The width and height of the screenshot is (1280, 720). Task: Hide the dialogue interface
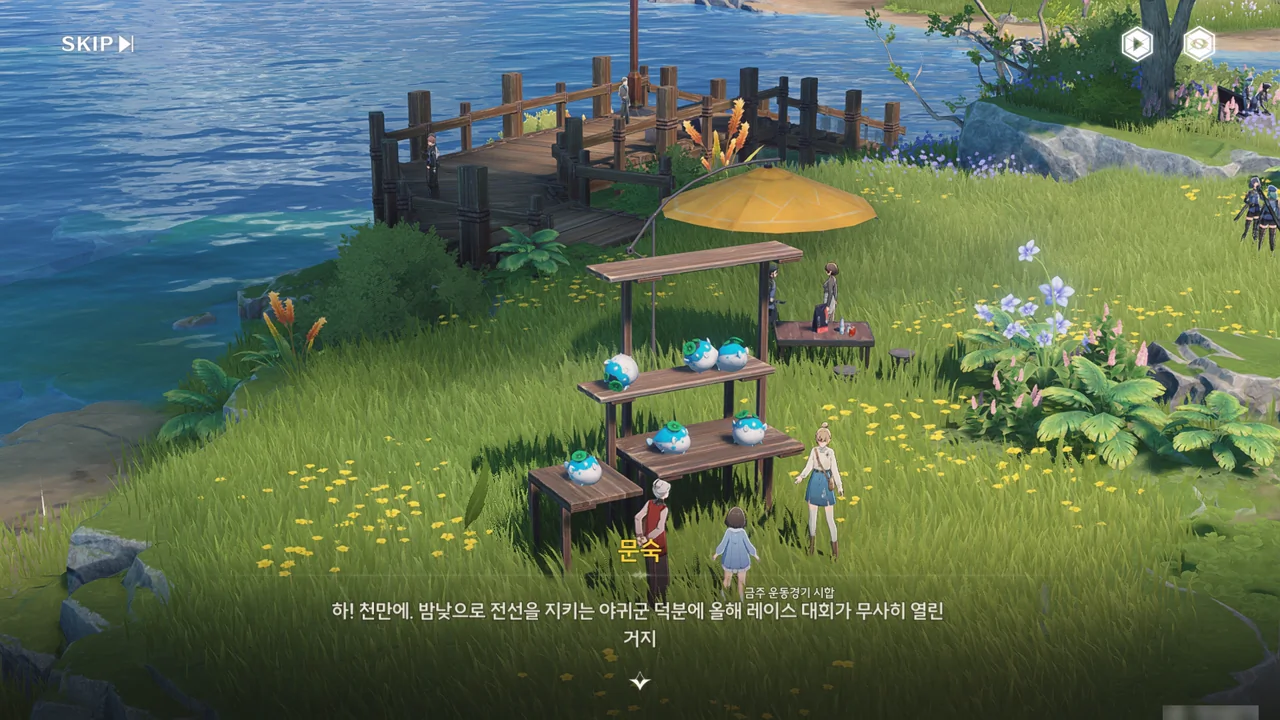[x=1198, y=44]
